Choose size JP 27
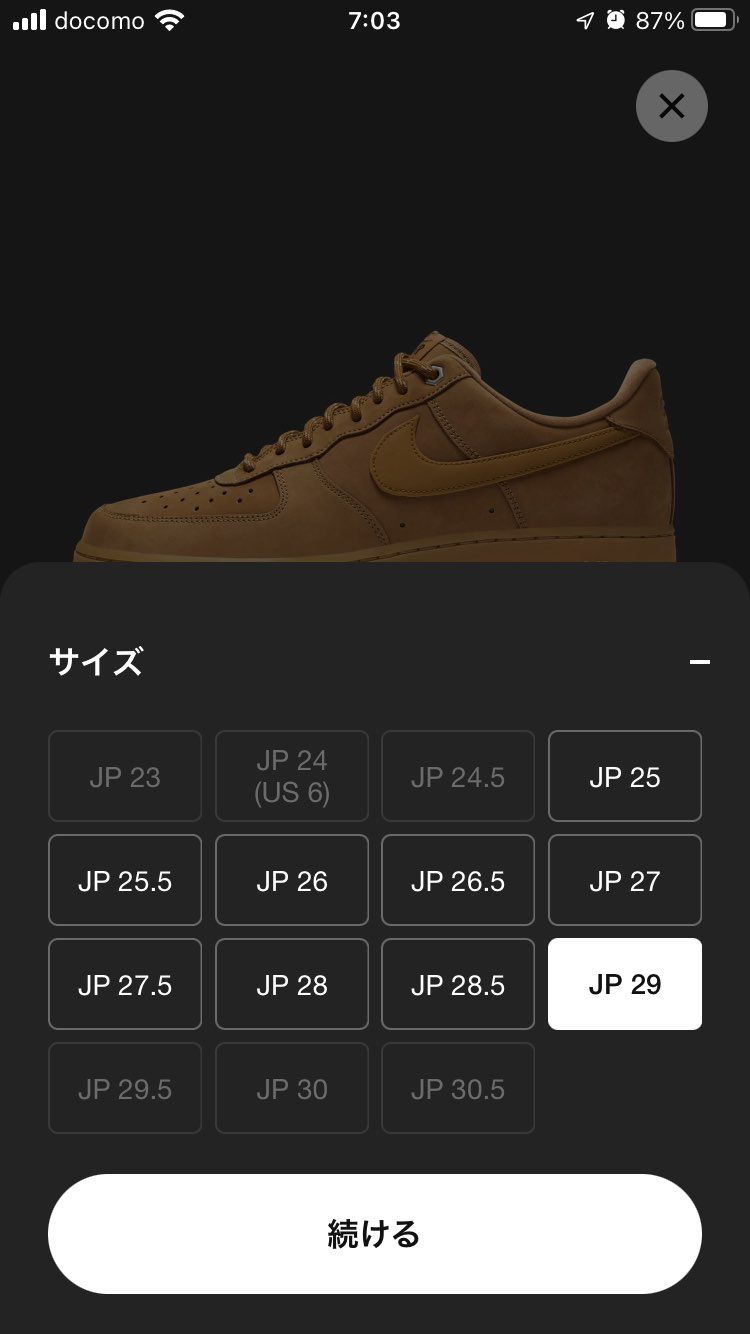750x1334 pixels. click(x=624, y=881)
